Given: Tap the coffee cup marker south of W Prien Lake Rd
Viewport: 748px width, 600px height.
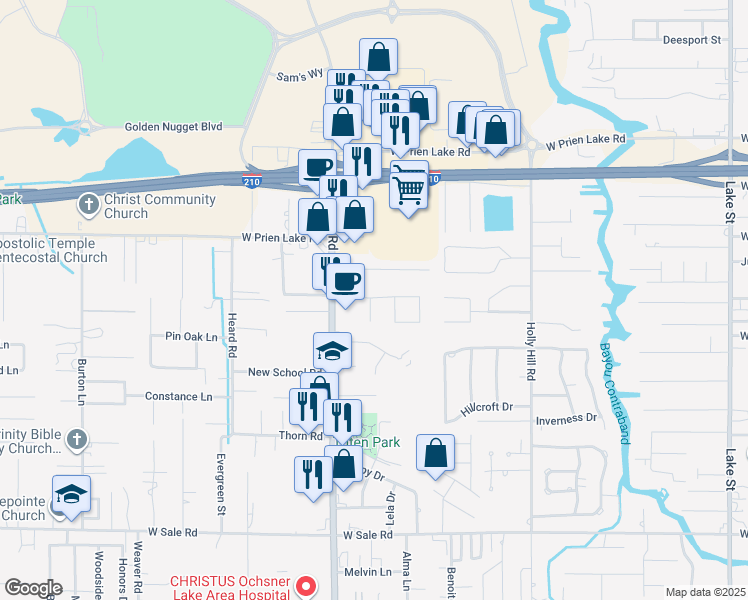Looking at the screenshot, I should click(345, 282).
